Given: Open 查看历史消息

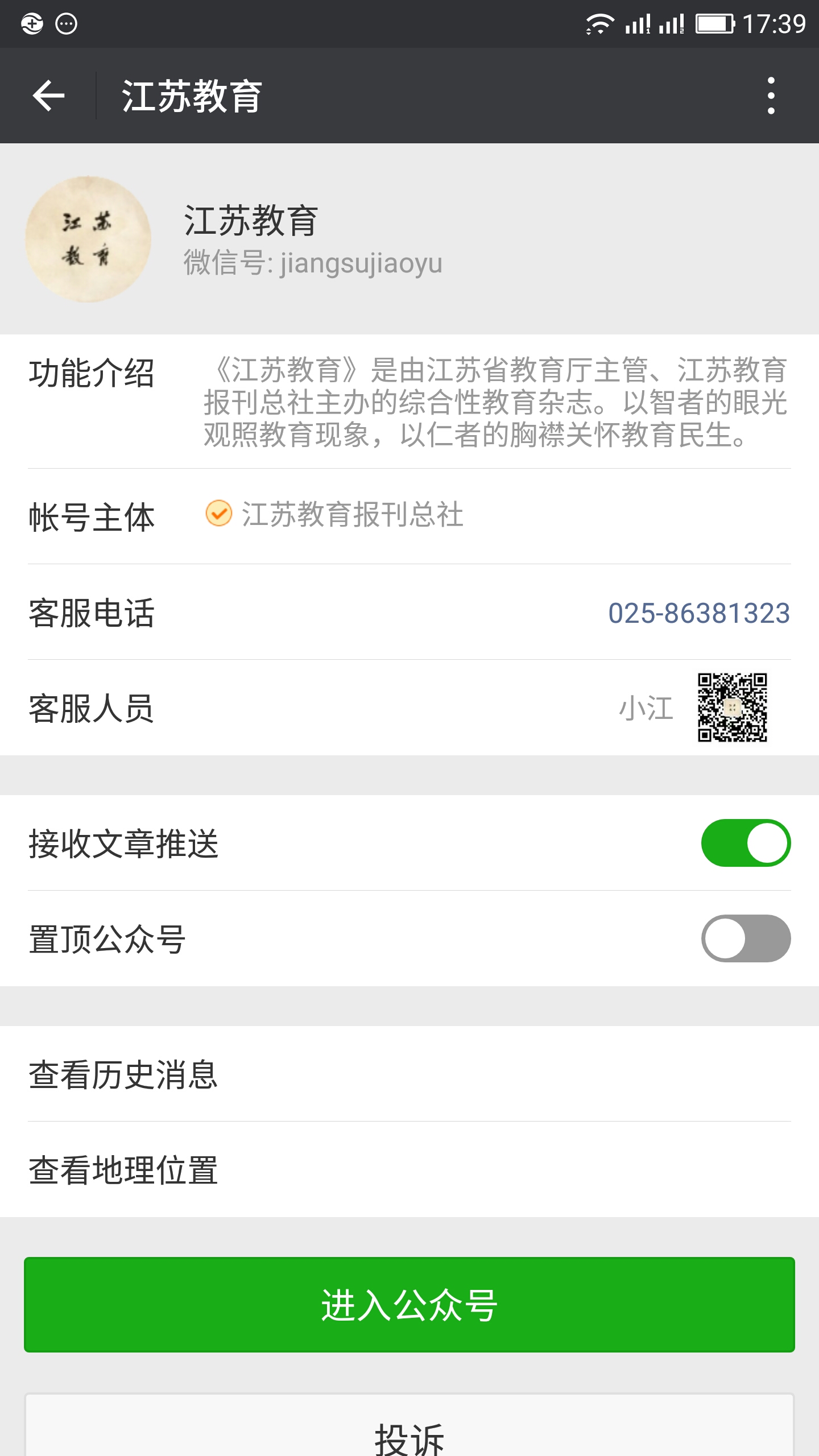Looking at the screenshot, I should (x=409, y=1074).
